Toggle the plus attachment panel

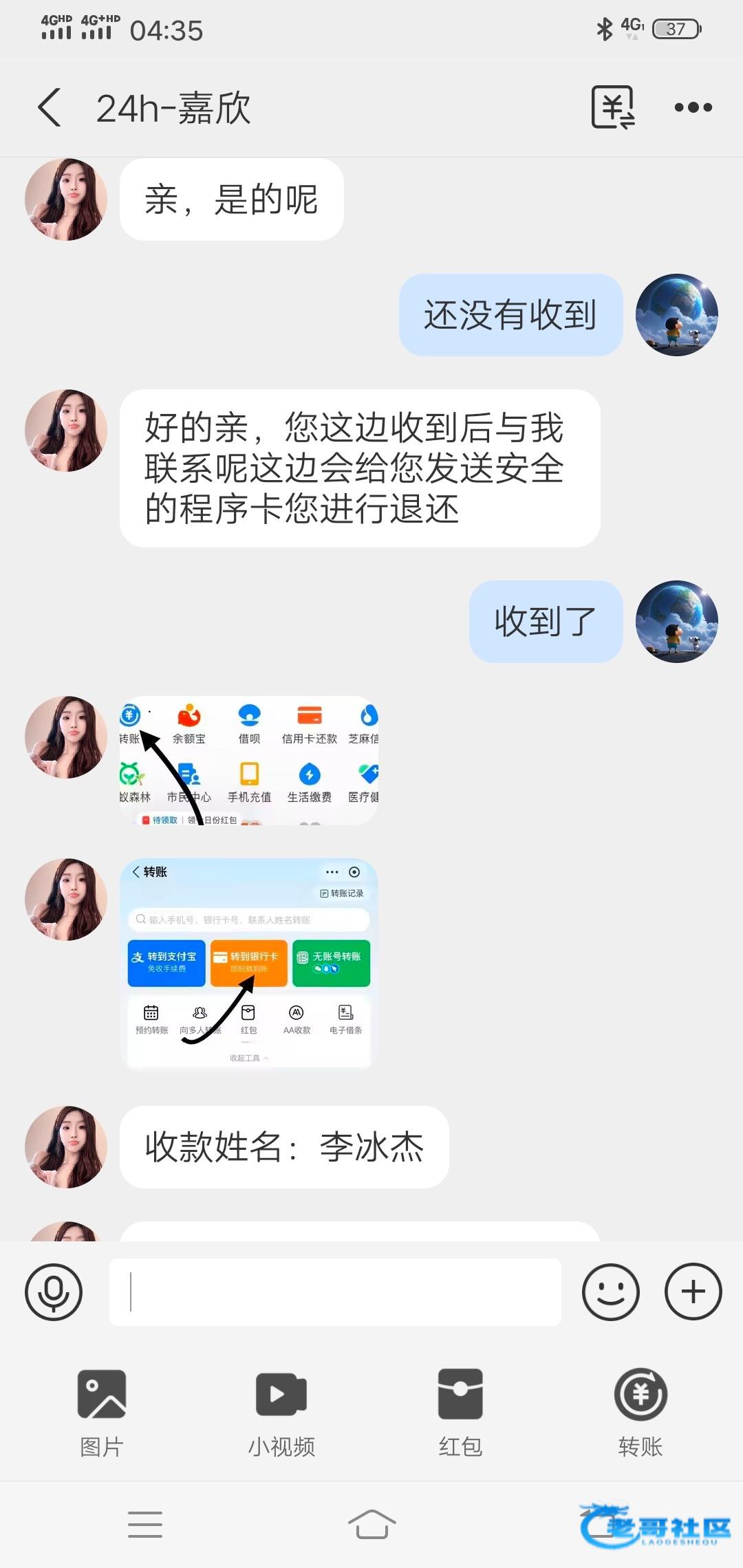click(x=693, y=1292)
